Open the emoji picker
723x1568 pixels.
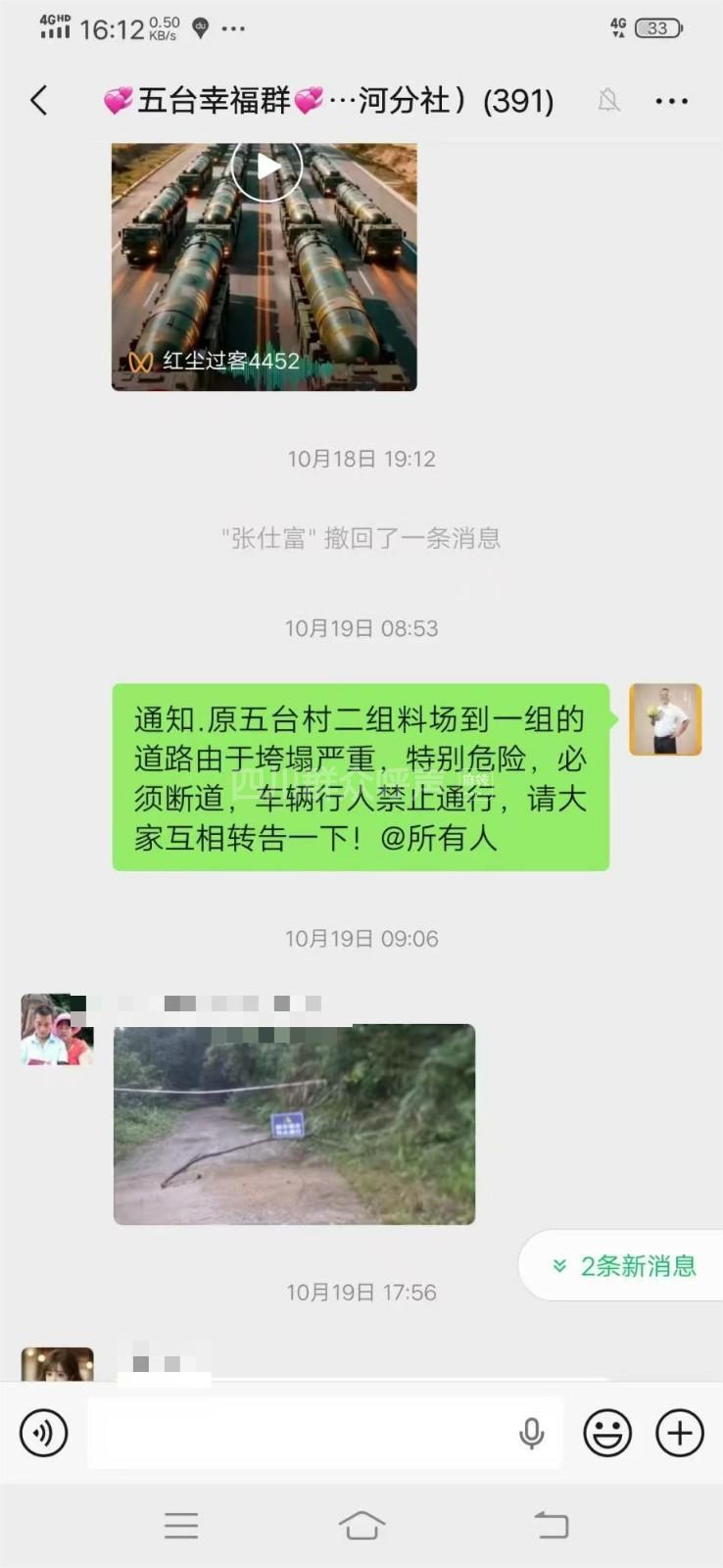pyautogui.click(x=607, y=1434)
